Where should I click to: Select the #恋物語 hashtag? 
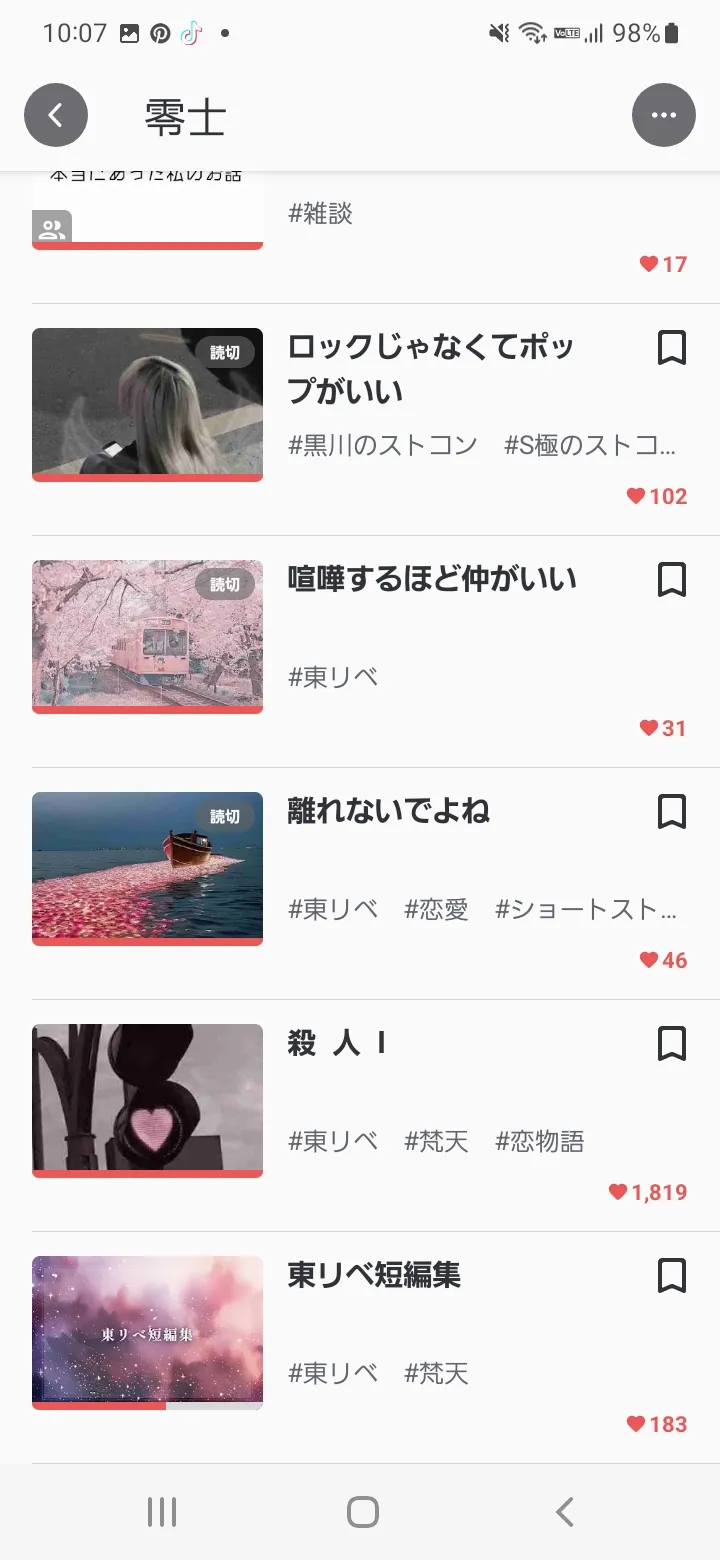pos(539,1141)
